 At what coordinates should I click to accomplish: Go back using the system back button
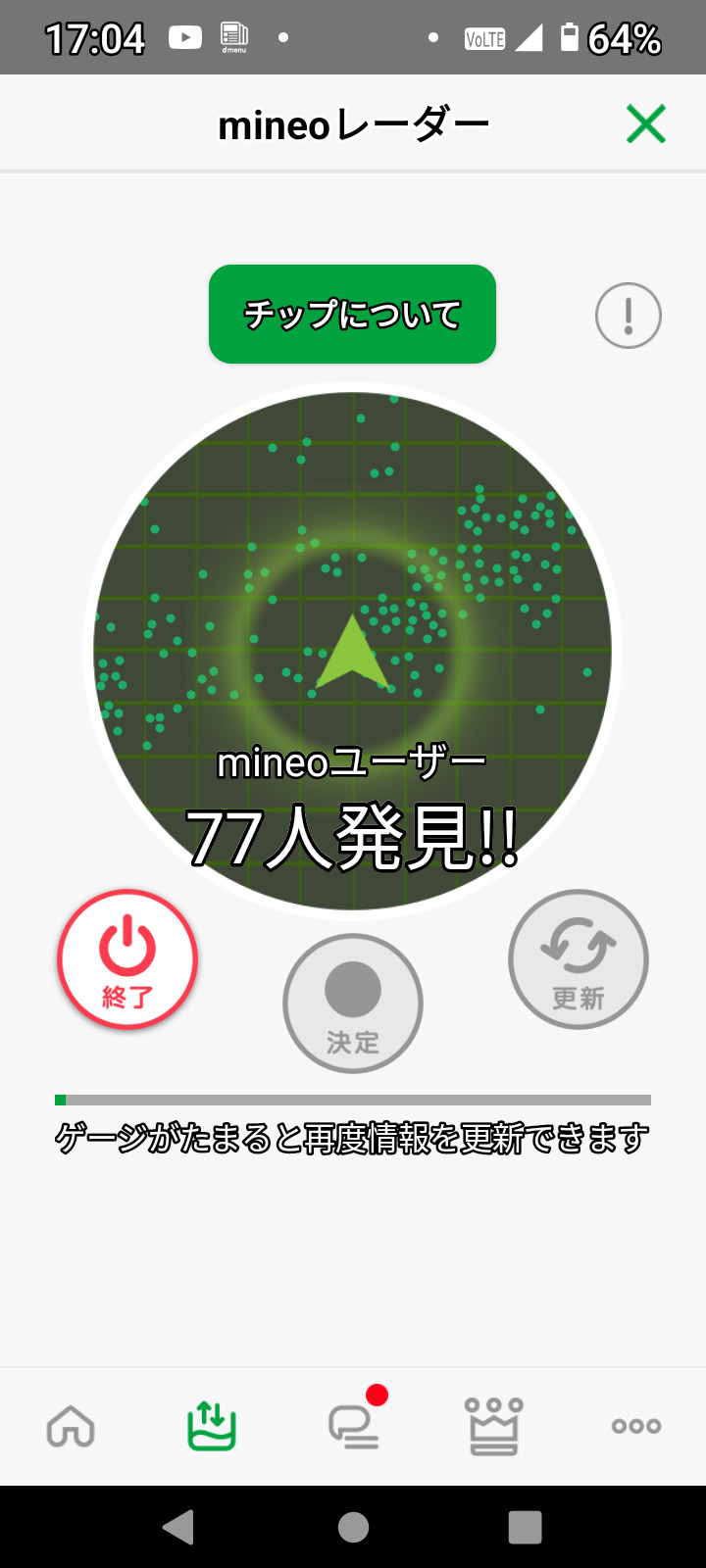tap(178, 1527)
